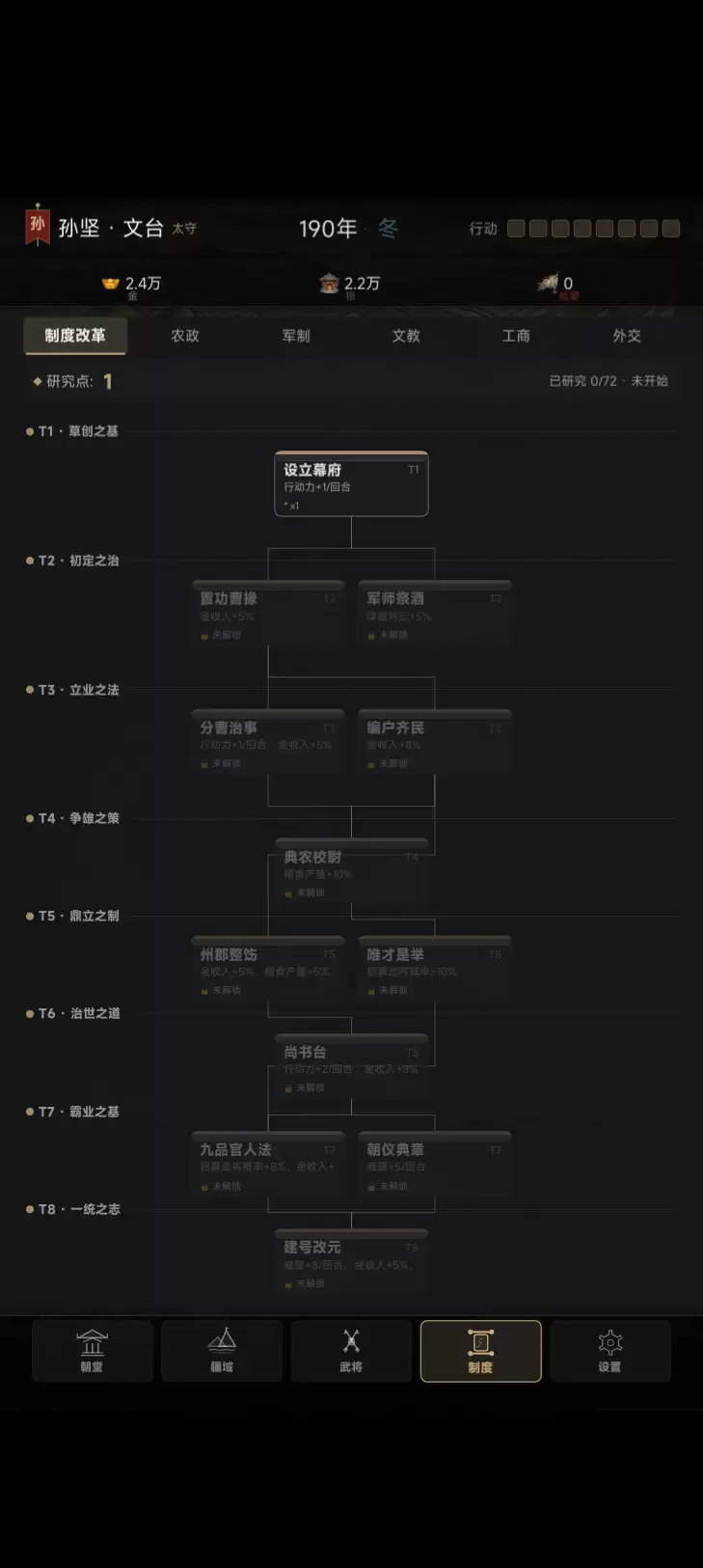Open the 尚书台 node
Image resolution: width=703 pixels, height=1568 pixels.
[351, 1067]
